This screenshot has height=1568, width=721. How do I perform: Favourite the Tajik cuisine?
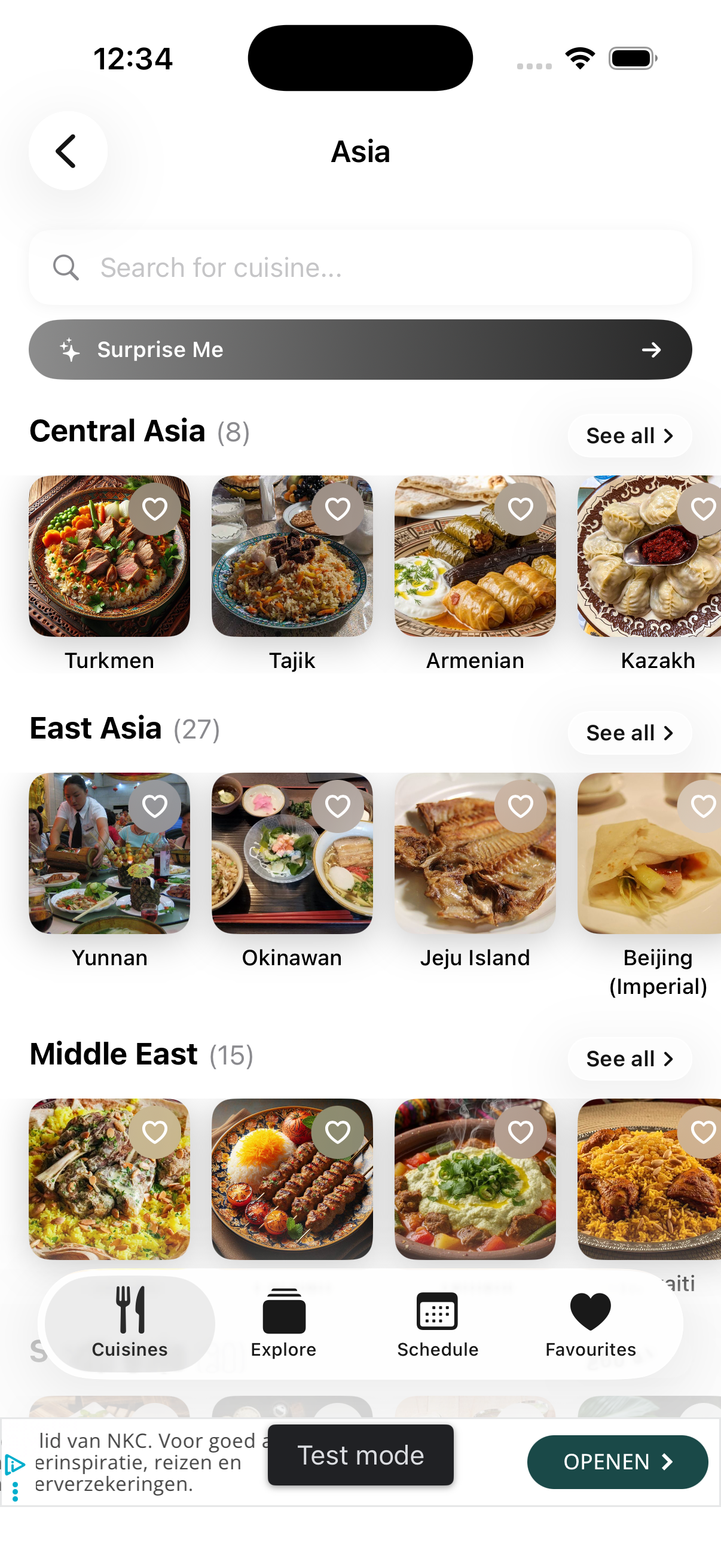coord(338,509)
